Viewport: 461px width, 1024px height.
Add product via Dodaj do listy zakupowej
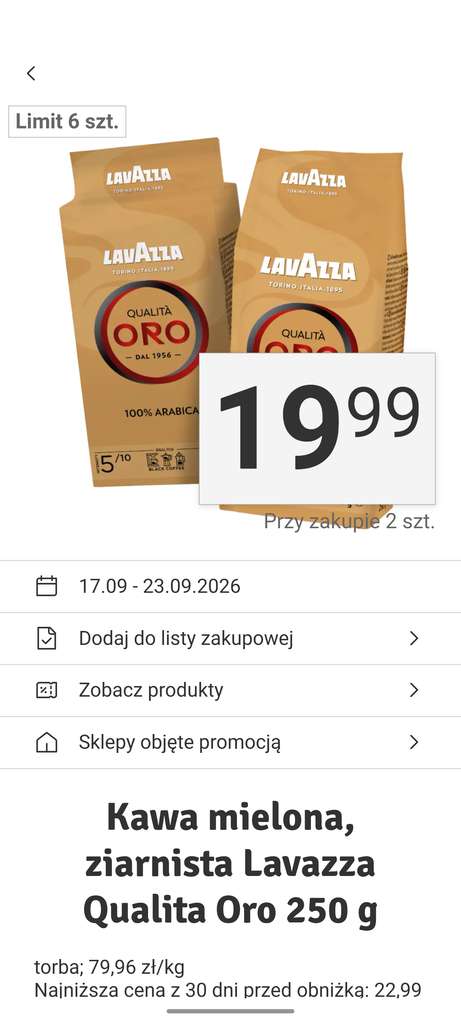tap(230, 639)
